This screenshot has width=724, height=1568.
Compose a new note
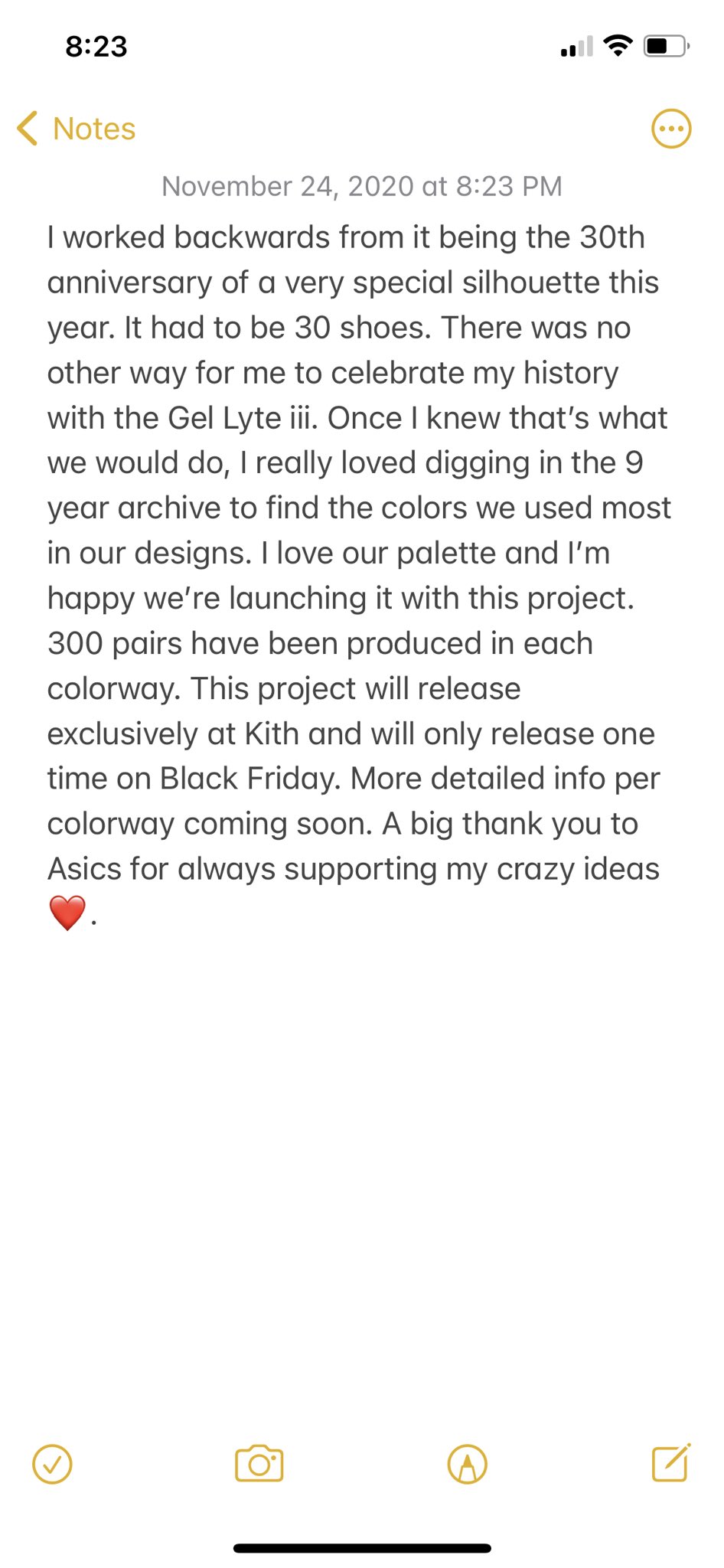pos(671,1463)
